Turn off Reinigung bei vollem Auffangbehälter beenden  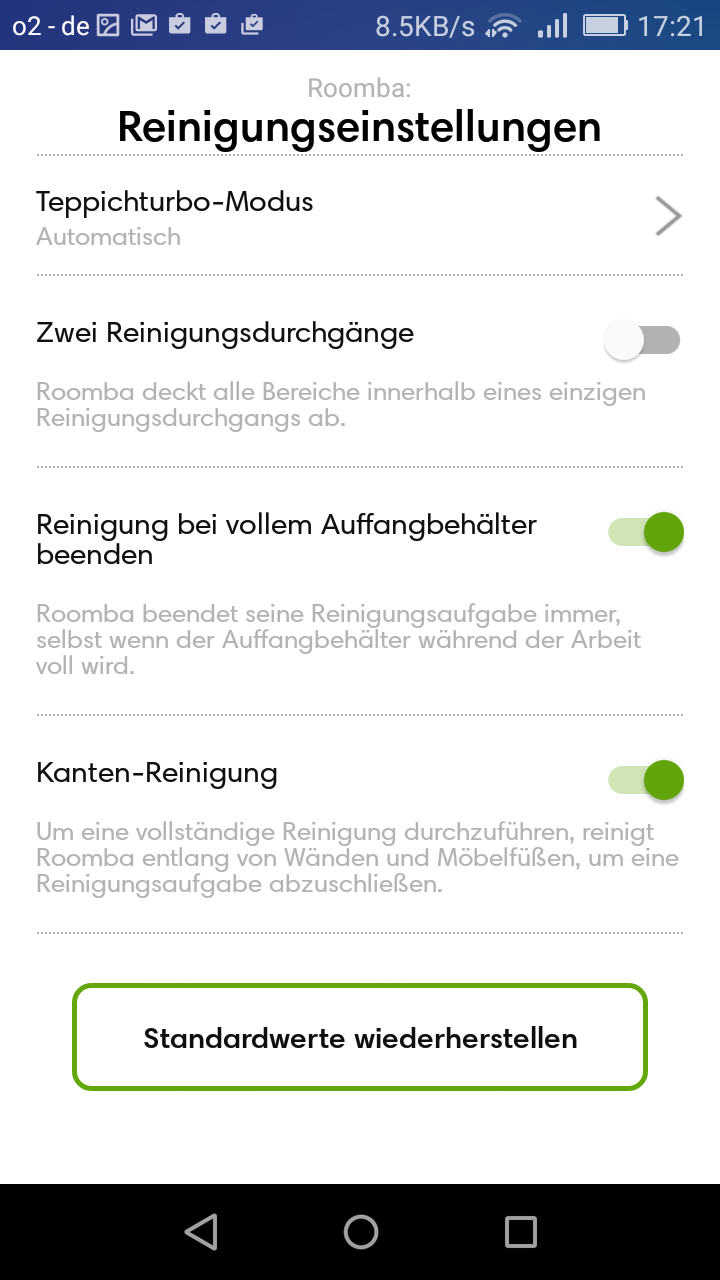click(645, 532)
